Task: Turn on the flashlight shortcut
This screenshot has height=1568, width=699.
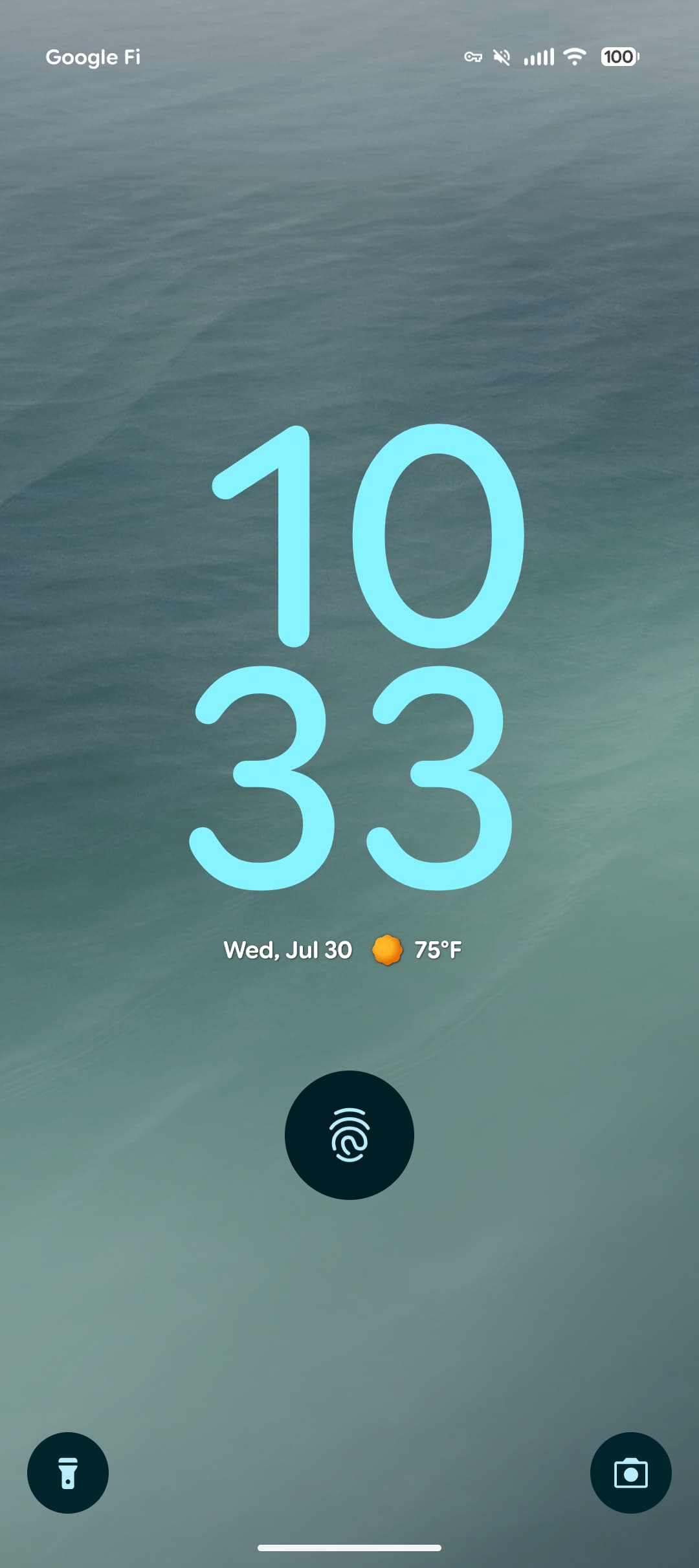Action: point(68,1473)
